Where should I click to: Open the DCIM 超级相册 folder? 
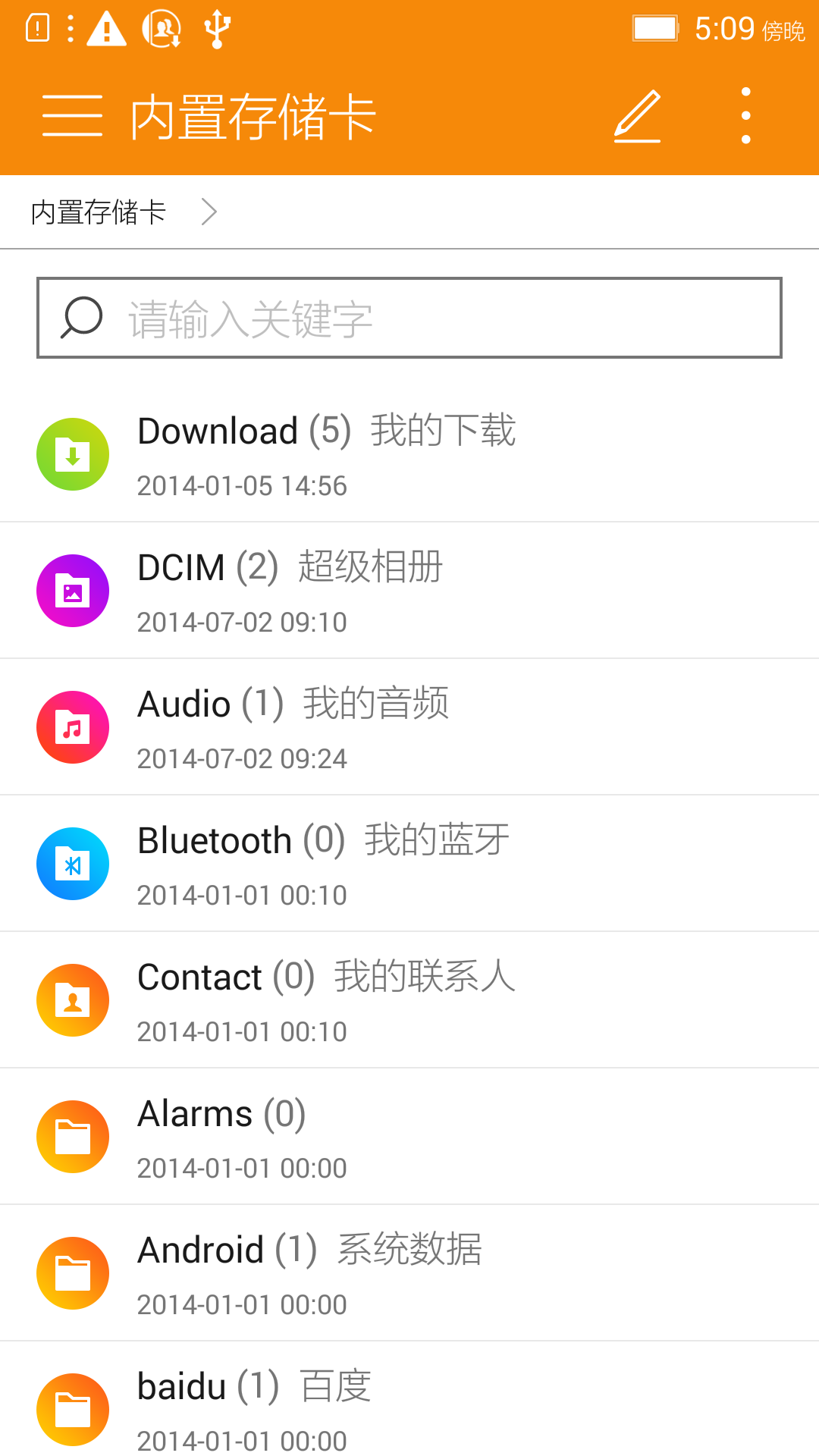409,591
